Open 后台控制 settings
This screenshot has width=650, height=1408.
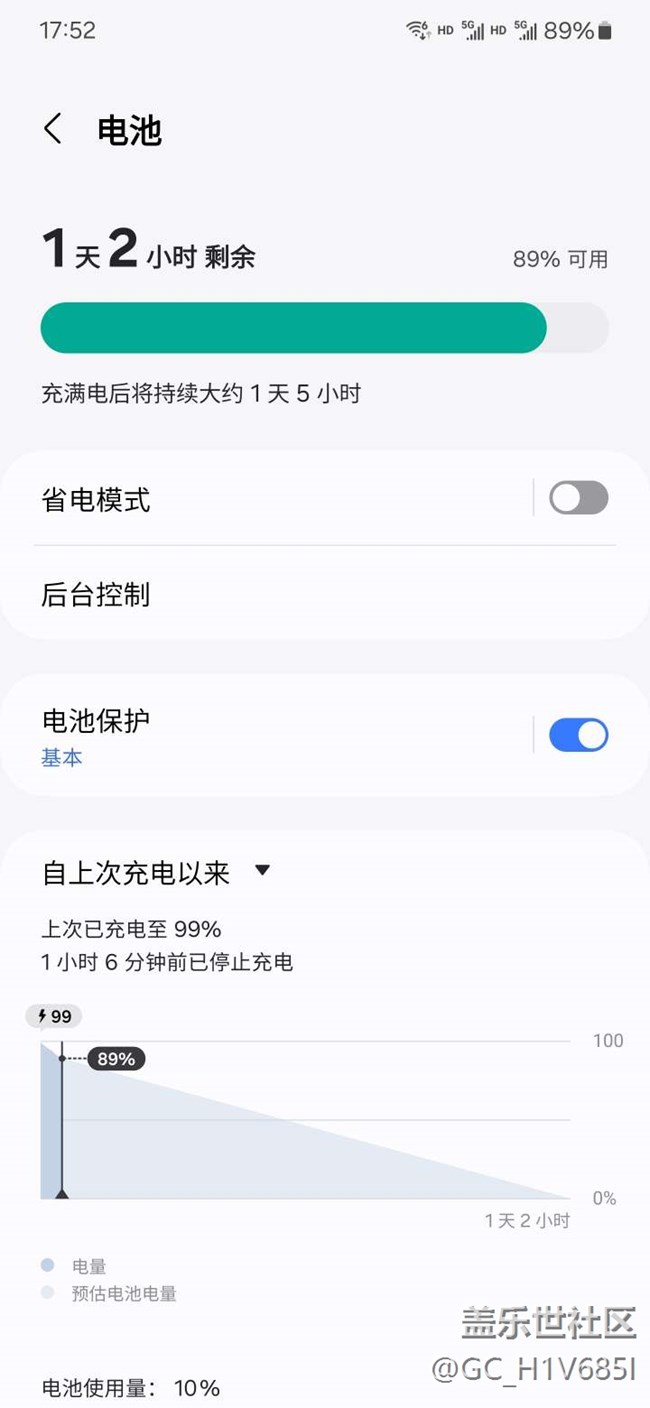click(x=325, y=595)
